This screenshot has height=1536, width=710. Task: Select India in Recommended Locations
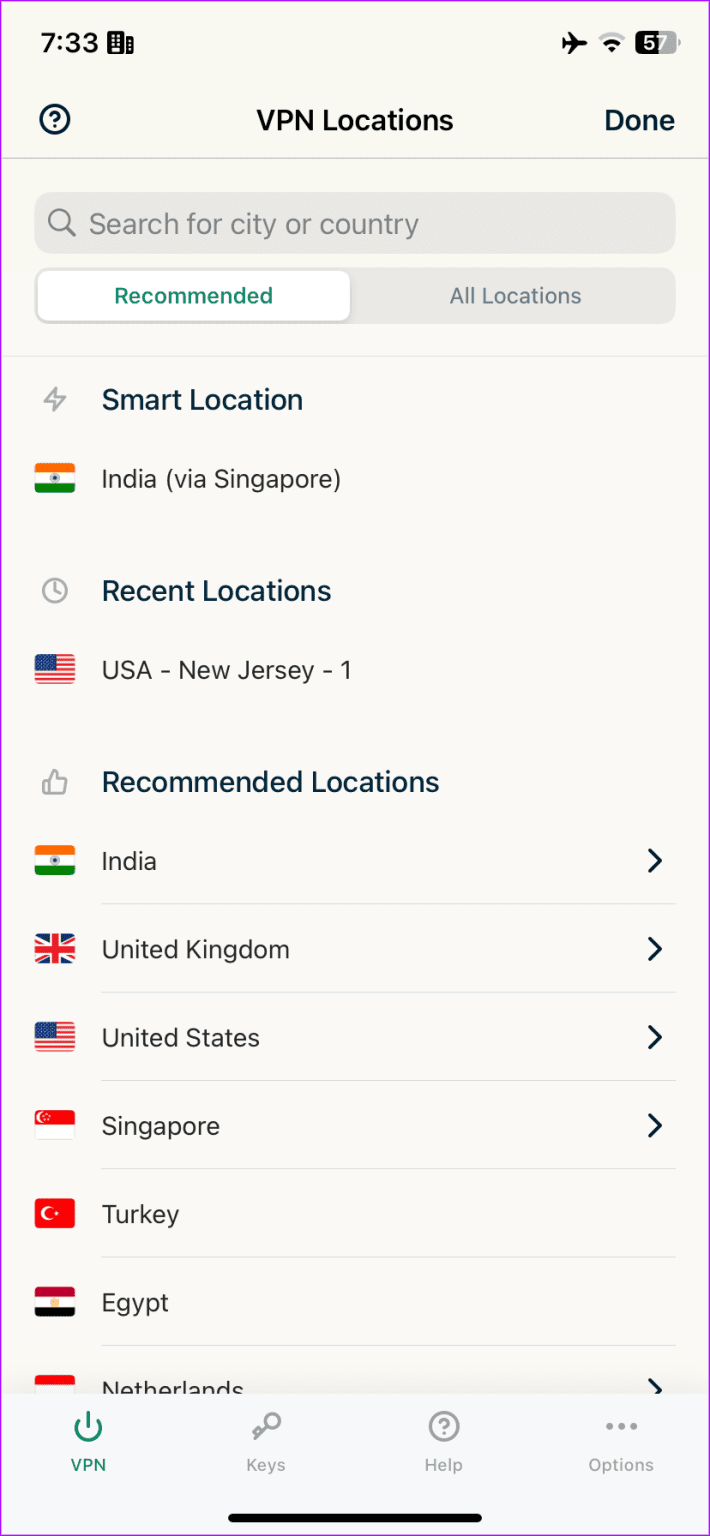130,861
